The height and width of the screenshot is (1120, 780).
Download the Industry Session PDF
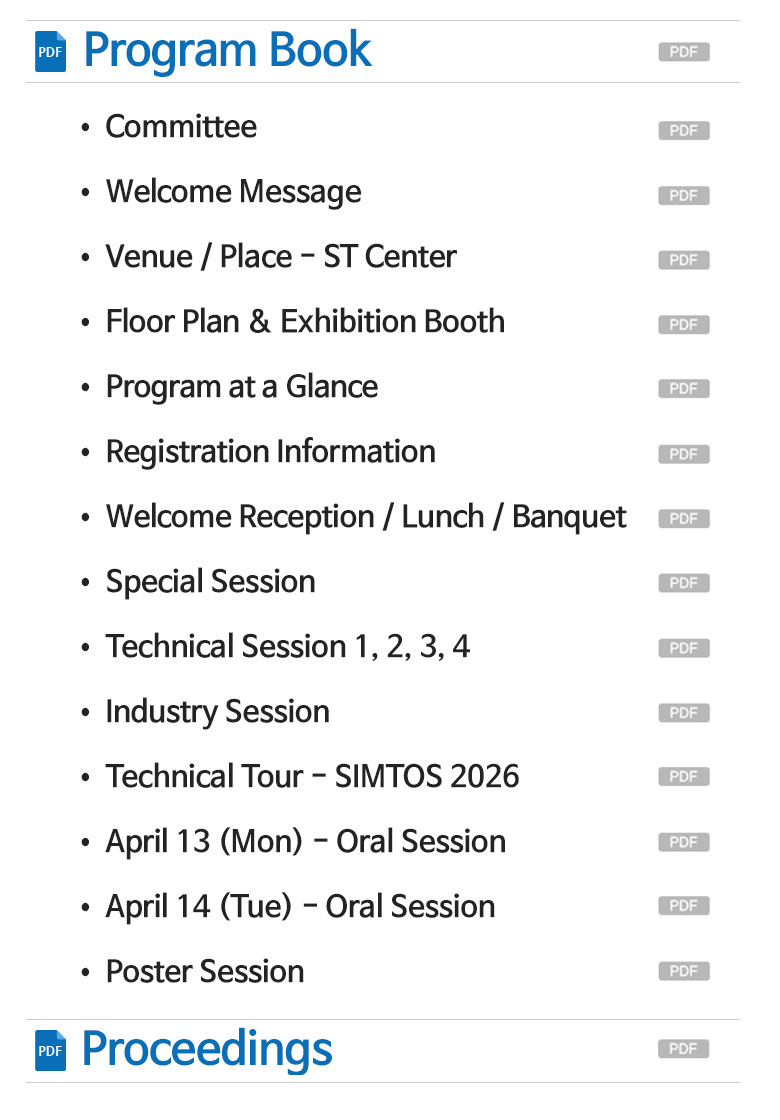[x=683, y=713]
